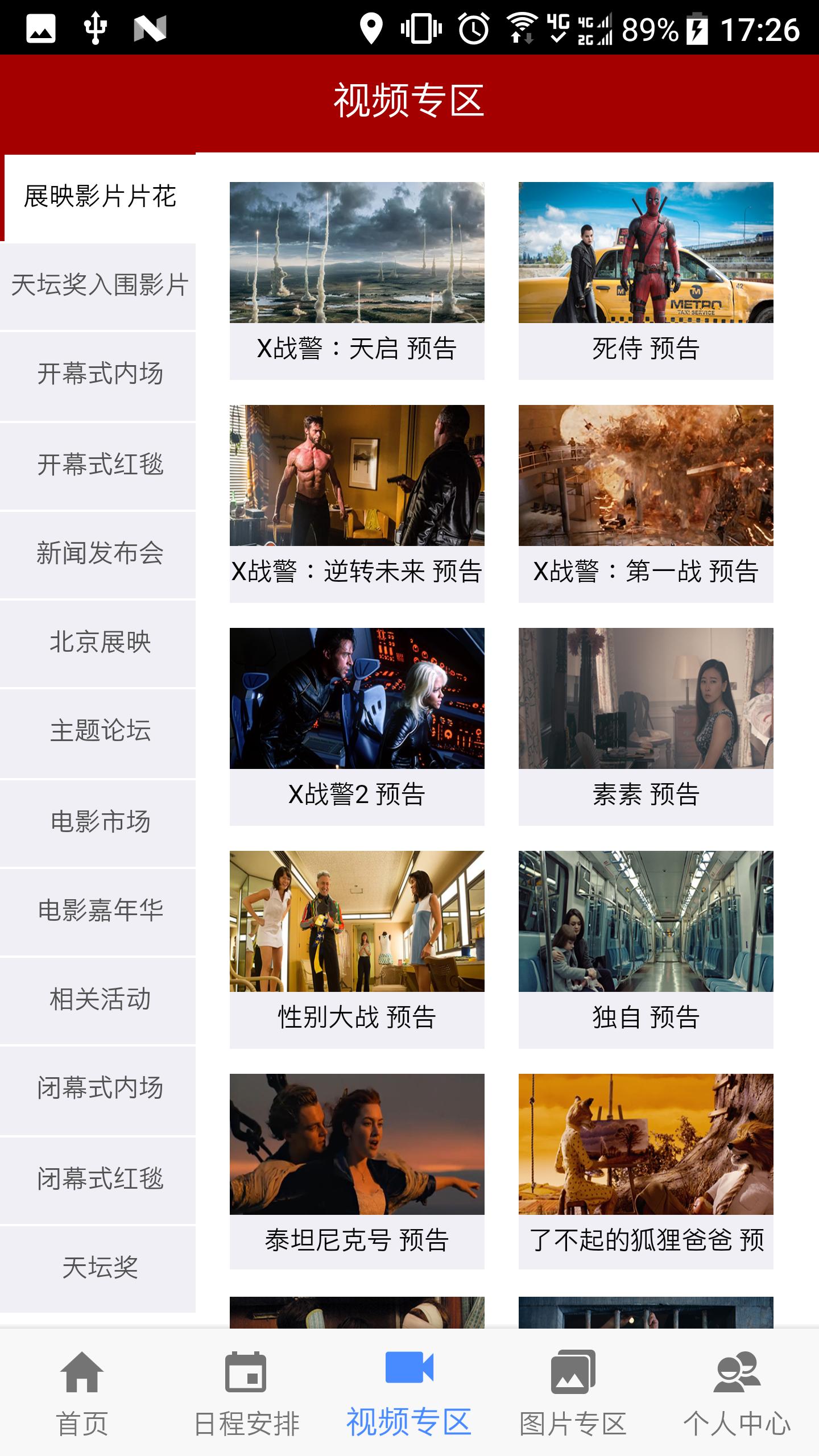Select the 天坛奖入围影片 category
This screenshot has height=1456, width=819.
99,285
